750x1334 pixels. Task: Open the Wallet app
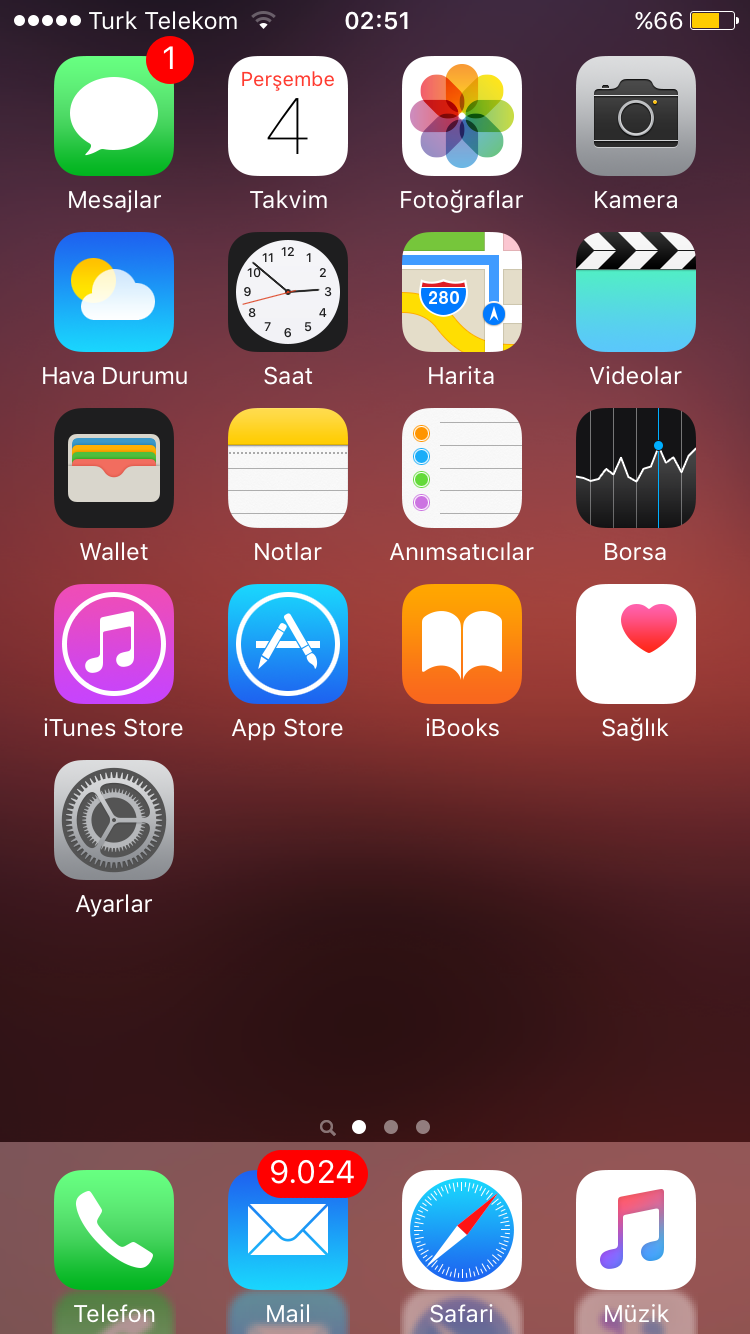114,468
